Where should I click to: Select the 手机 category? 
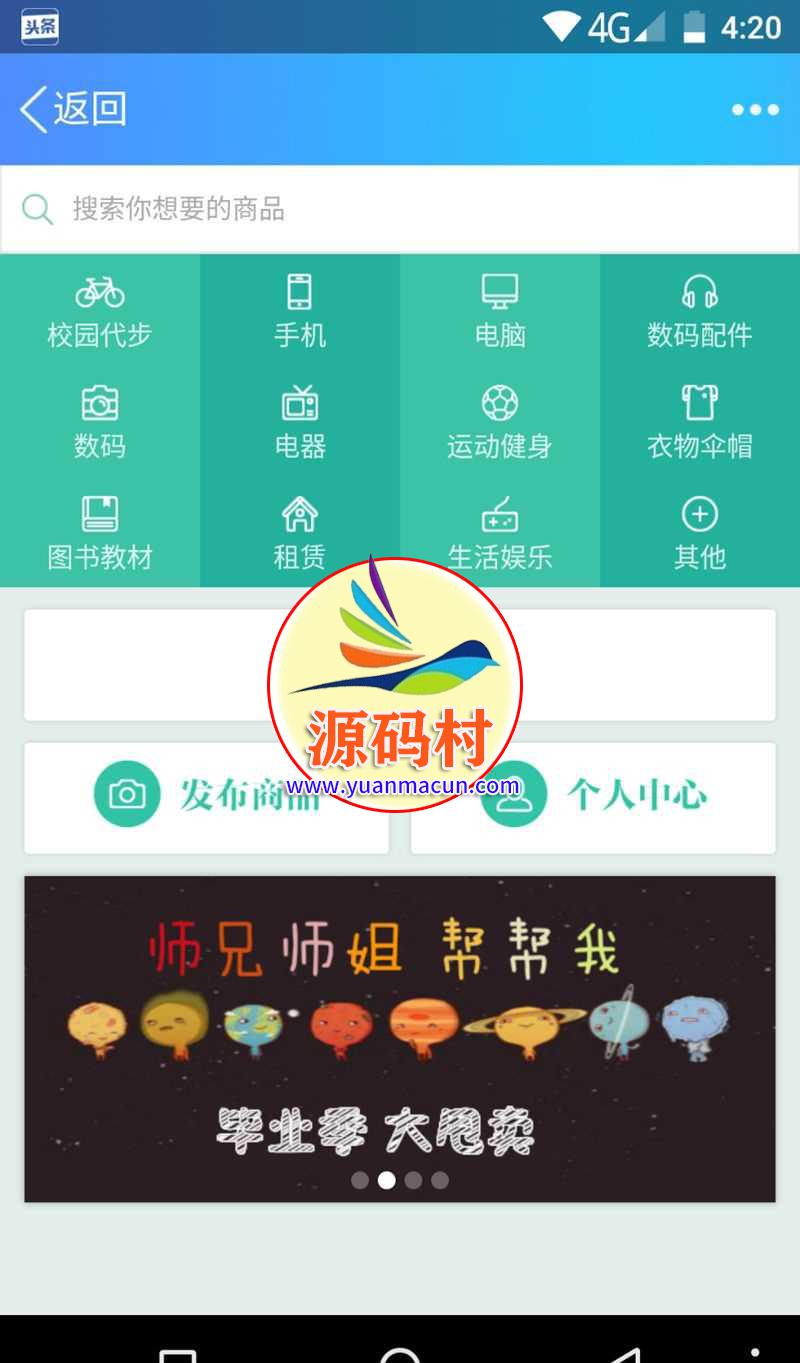click(x=300, y=311)
